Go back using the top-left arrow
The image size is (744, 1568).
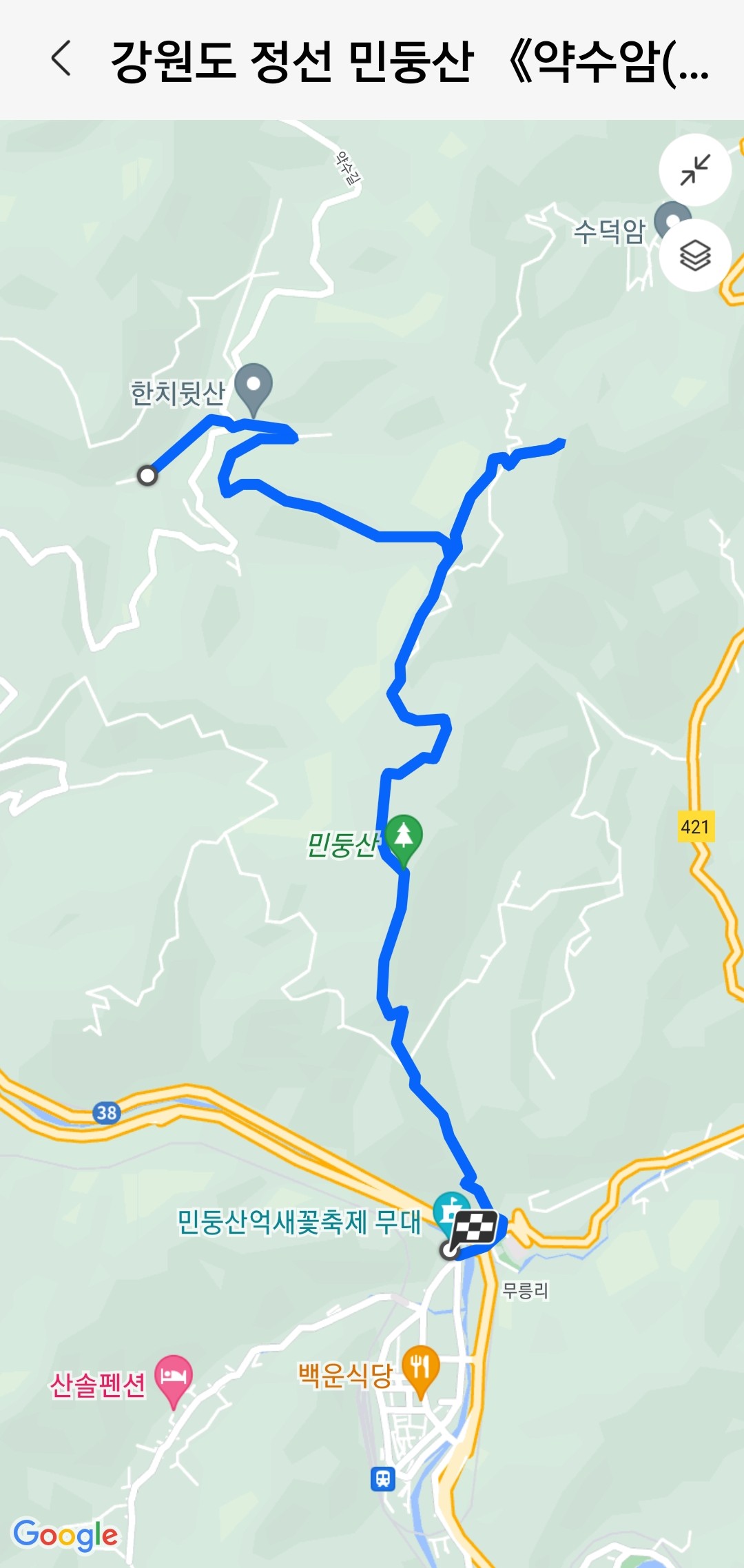pyautogui.click(x=61, y=58)
